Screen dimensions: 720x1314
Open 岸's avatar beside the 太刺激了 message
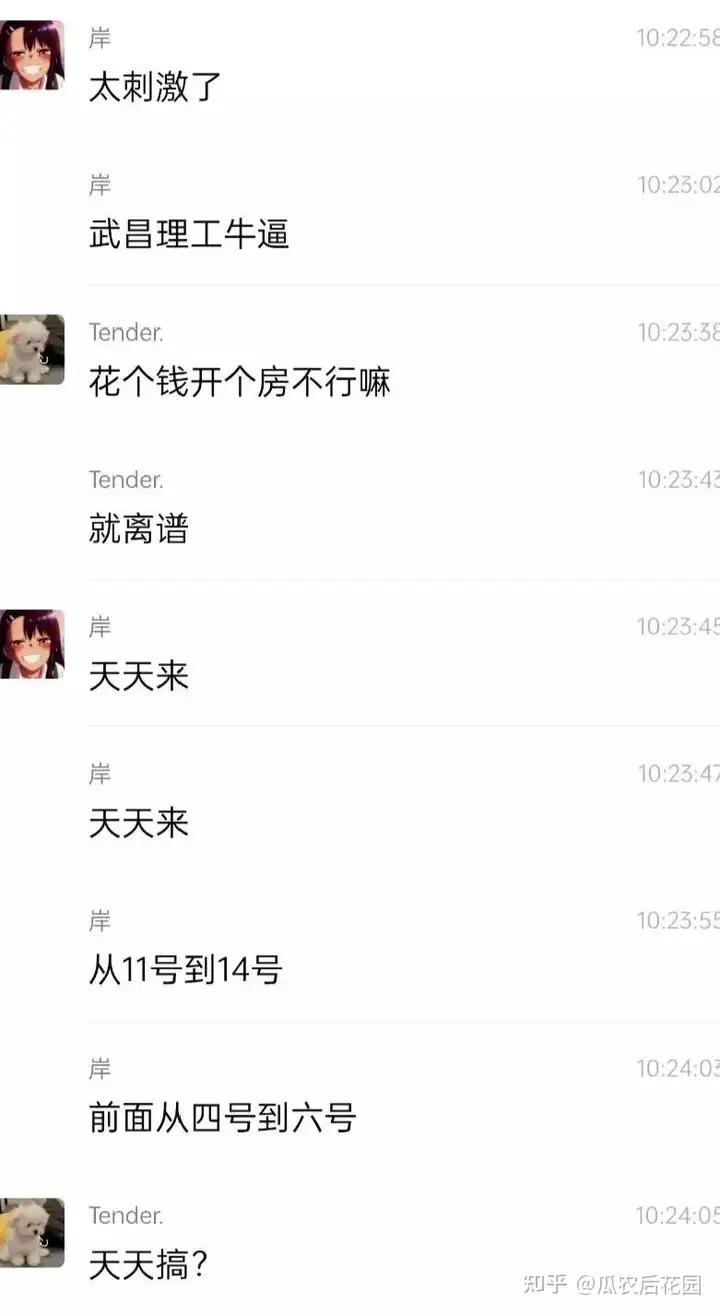(31, 55)
